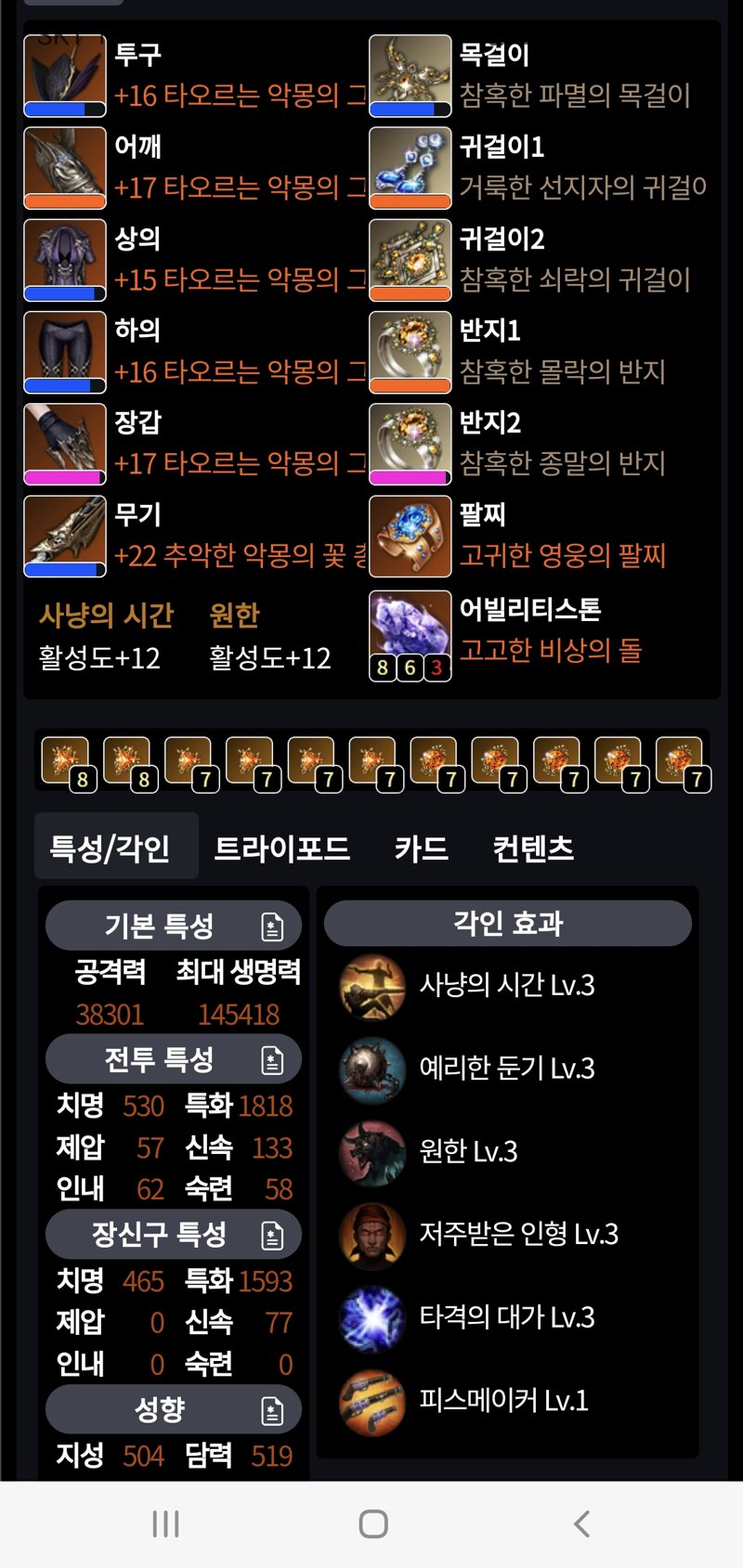Select the 특성/각인 tab
This screenshot has width=743, height=1568.
(x=111, y=848)
